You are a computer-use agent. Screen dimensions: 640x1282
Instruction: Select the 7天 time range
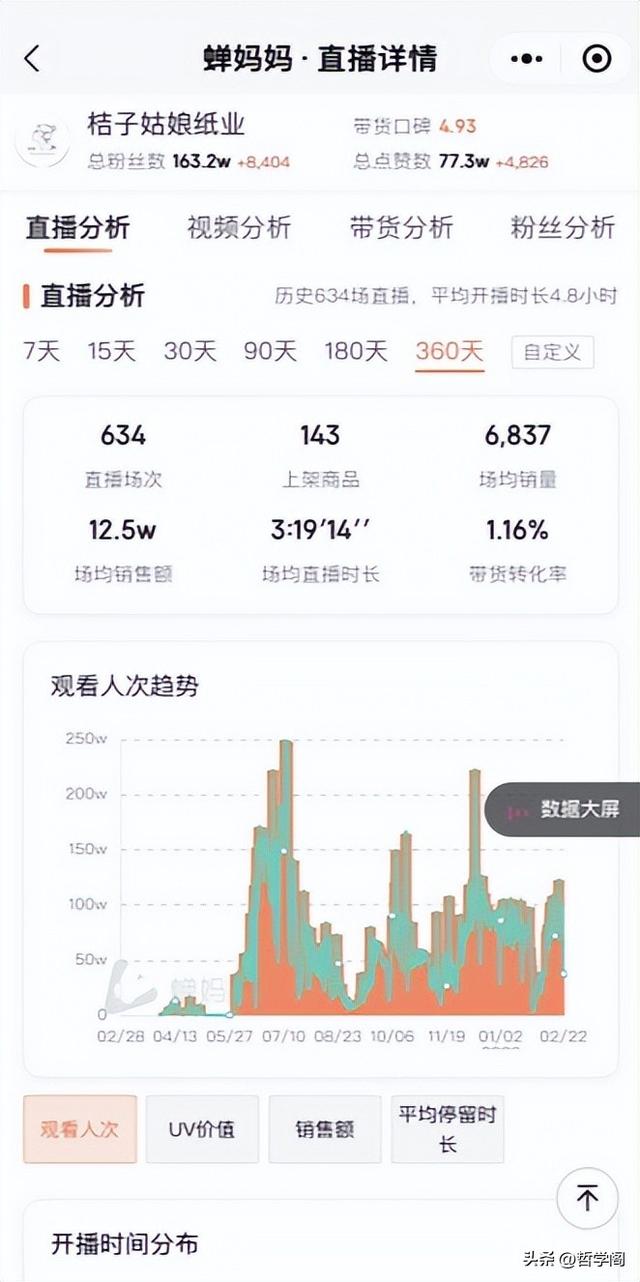coord(42,351)
